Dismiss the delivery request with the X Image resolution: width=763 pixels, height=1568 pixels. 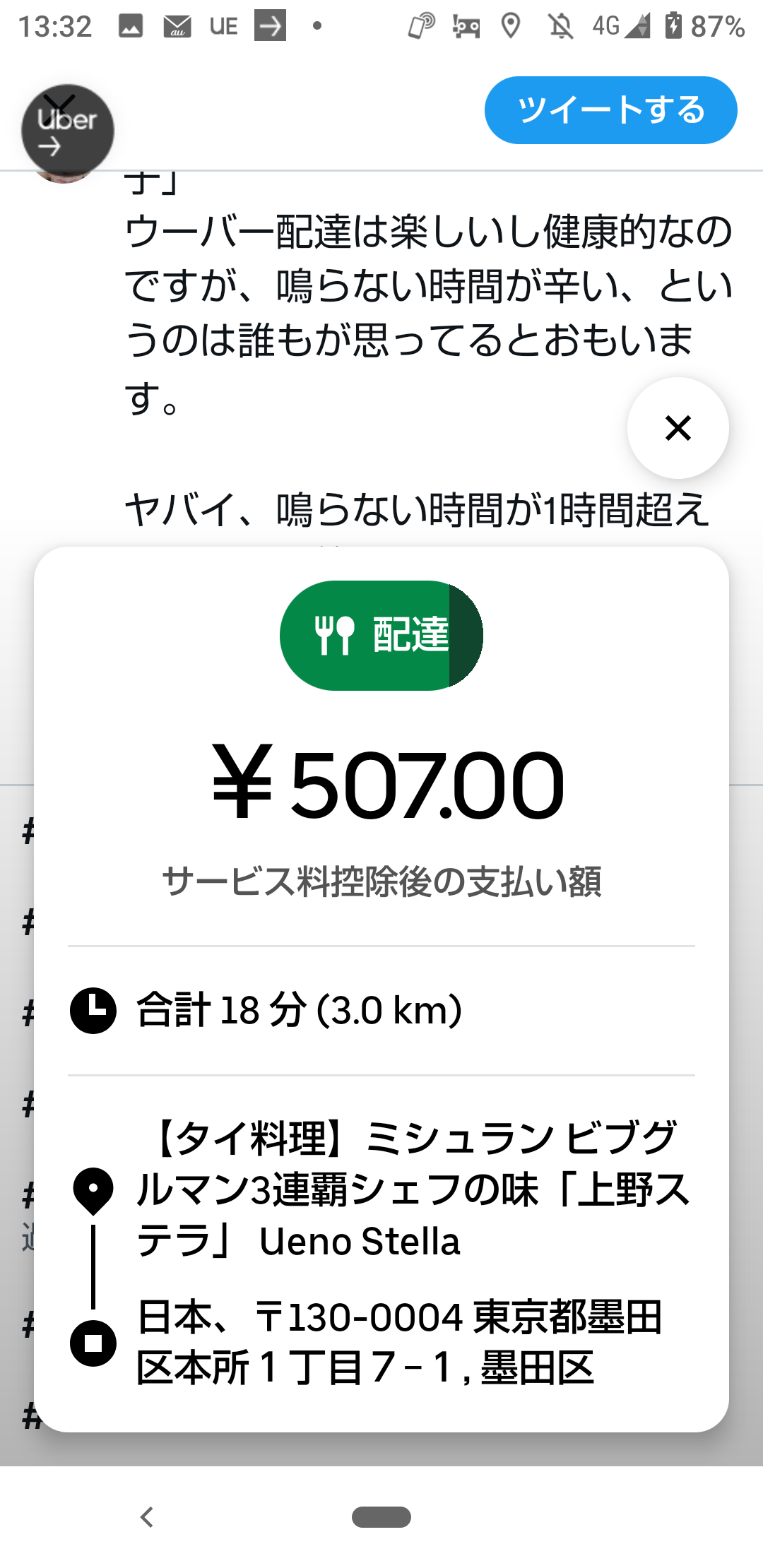tap(678, 428)
